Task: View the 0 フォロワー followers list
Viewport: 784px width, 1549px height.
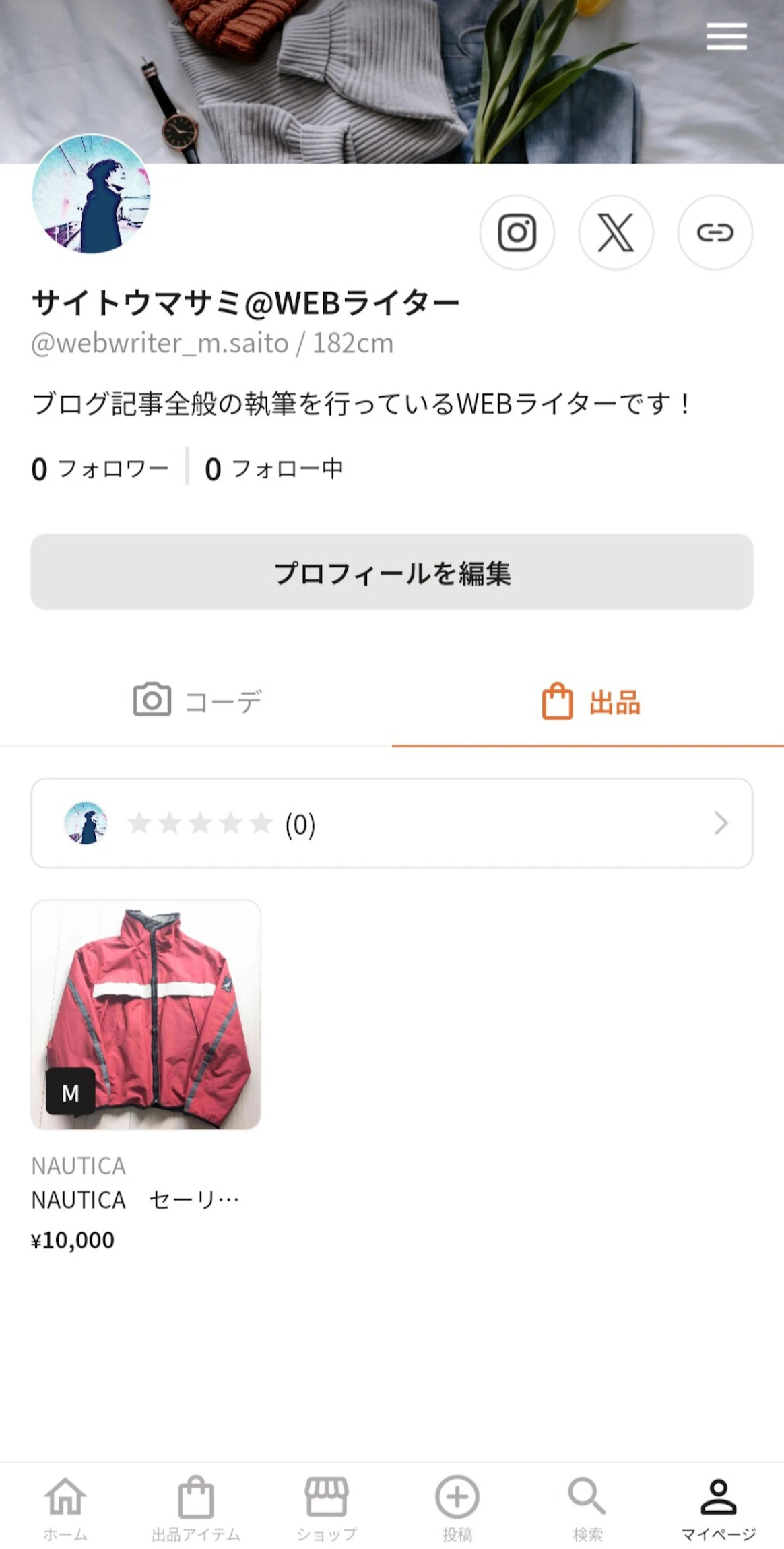Action: pyautogui.click(x=100, y=468)
